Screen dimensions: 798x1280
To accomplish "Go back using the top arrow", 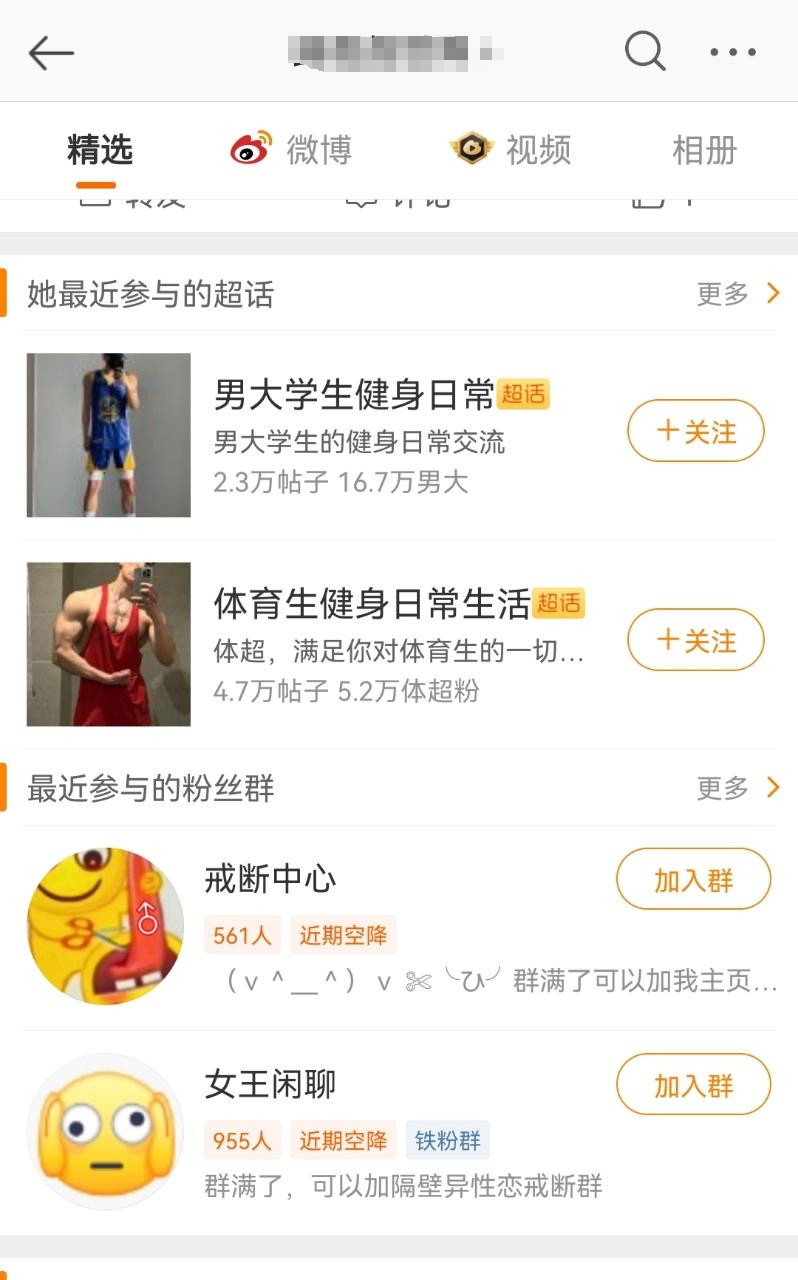I will click(x=50, y=52).
